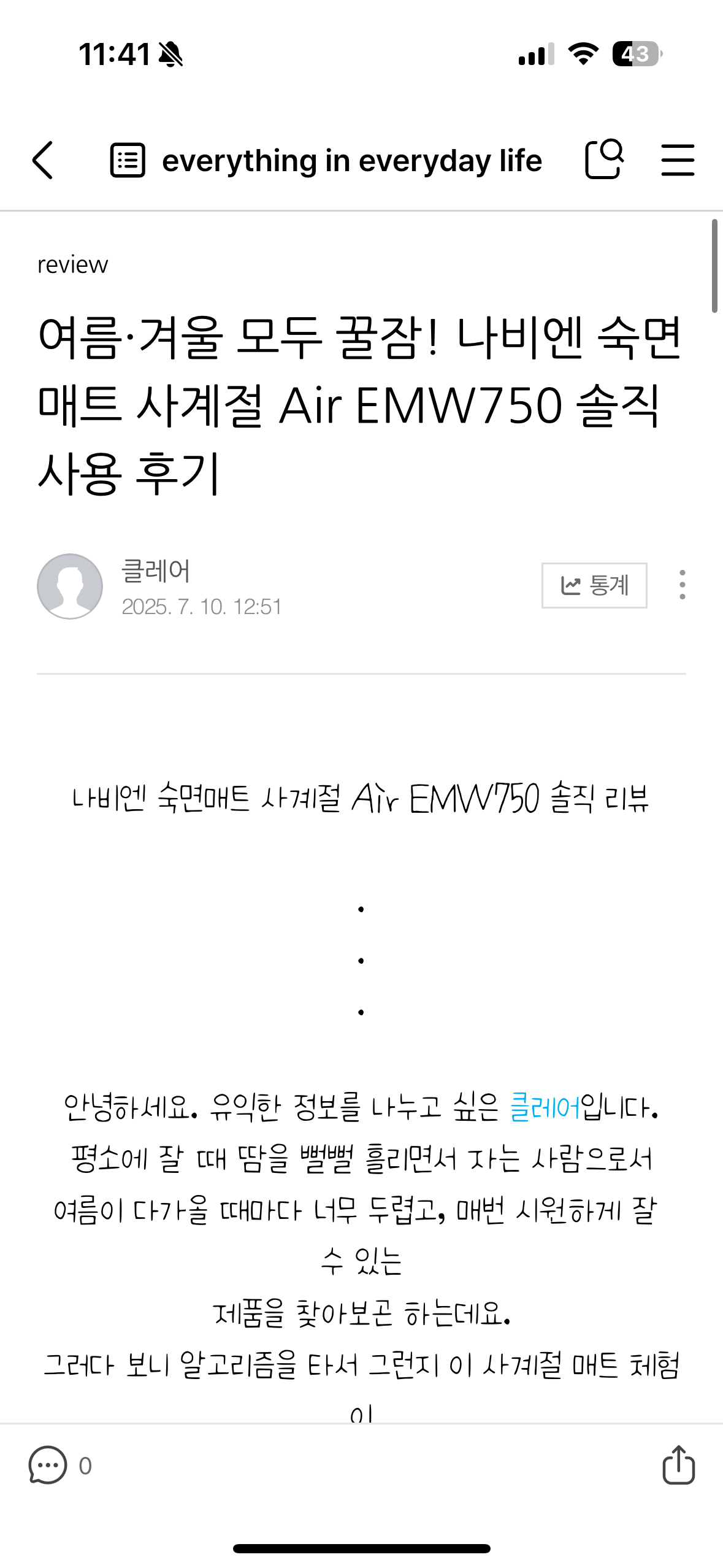Open the three-dot more options menu
This screenshot has width=723, height=1568.
coord(681,586)
